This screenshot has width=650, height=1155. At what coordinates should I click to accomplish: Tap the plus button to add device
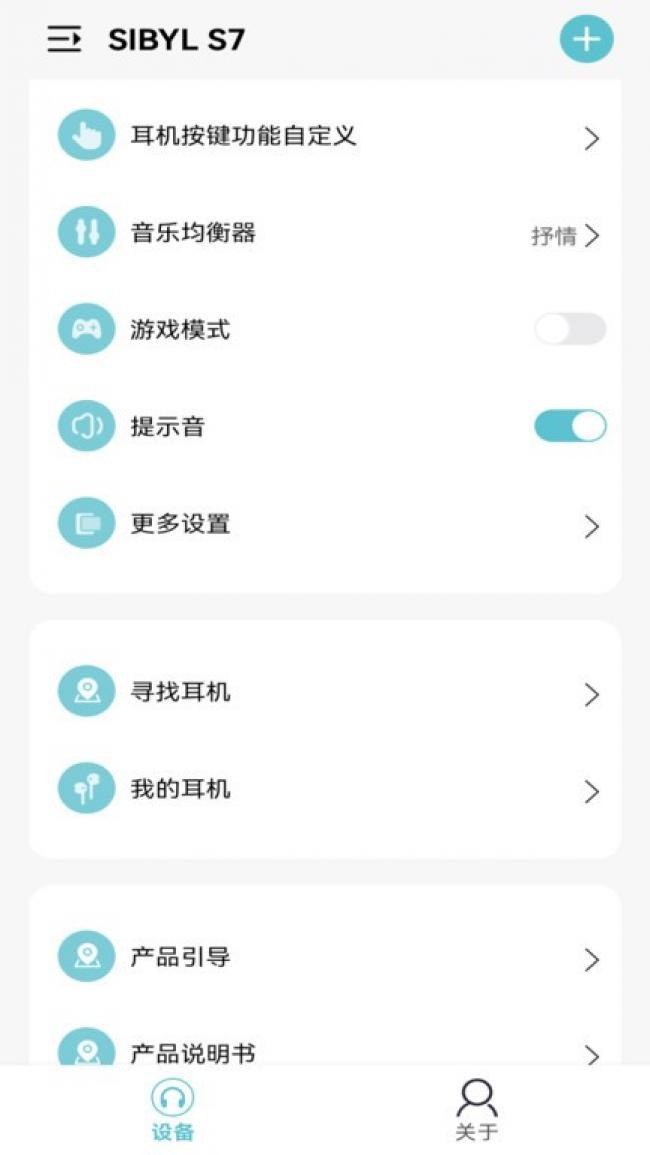tap(586, 38)
